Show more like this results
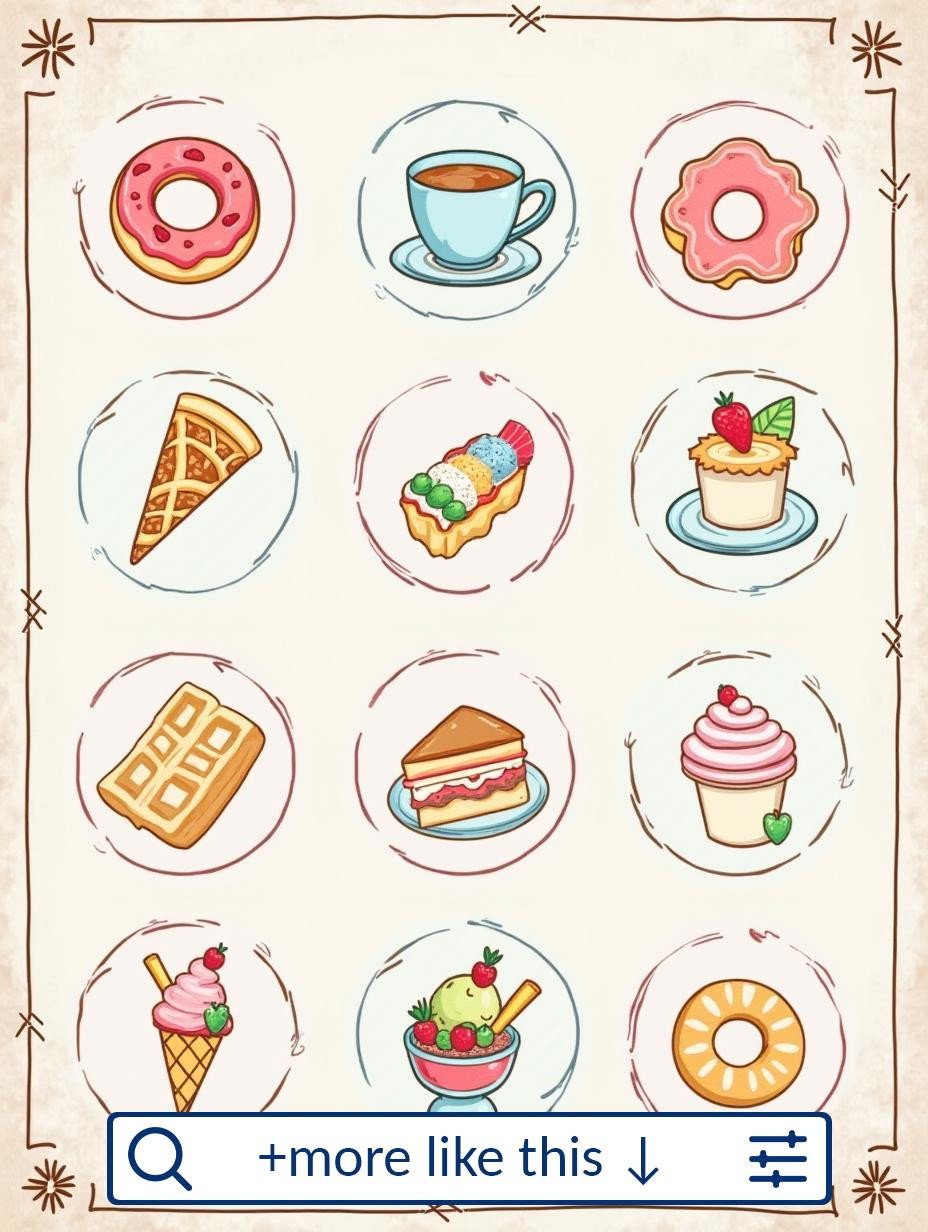The width and height of the screenshot is (928, 1232). click(x=459, y=1158)
